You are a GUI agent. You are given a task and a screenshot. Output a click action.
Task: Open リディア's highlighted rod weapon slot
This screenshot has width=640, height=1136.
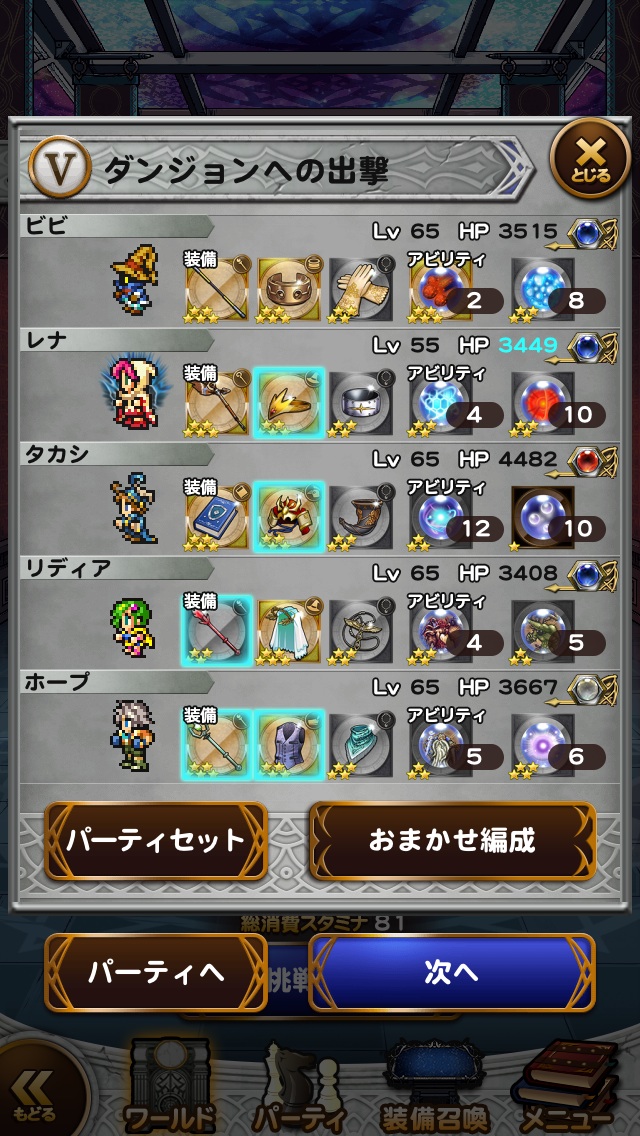point(217,628)
